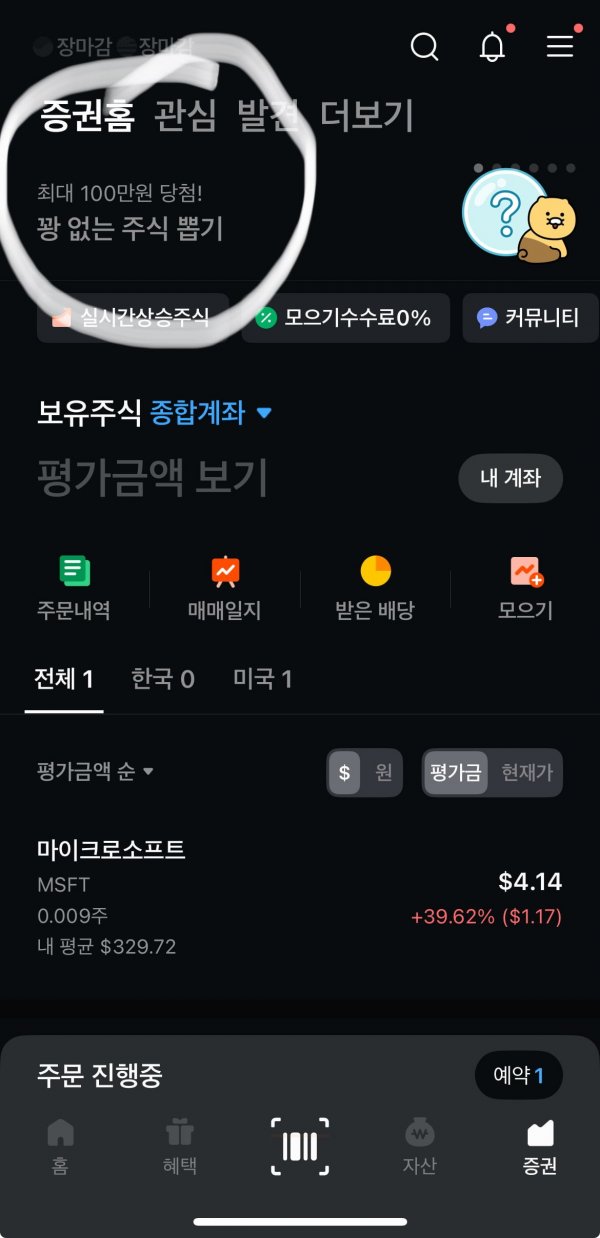Open the search icon
The width and height of the screenshot is (600, 1238).
coord(425,47)
